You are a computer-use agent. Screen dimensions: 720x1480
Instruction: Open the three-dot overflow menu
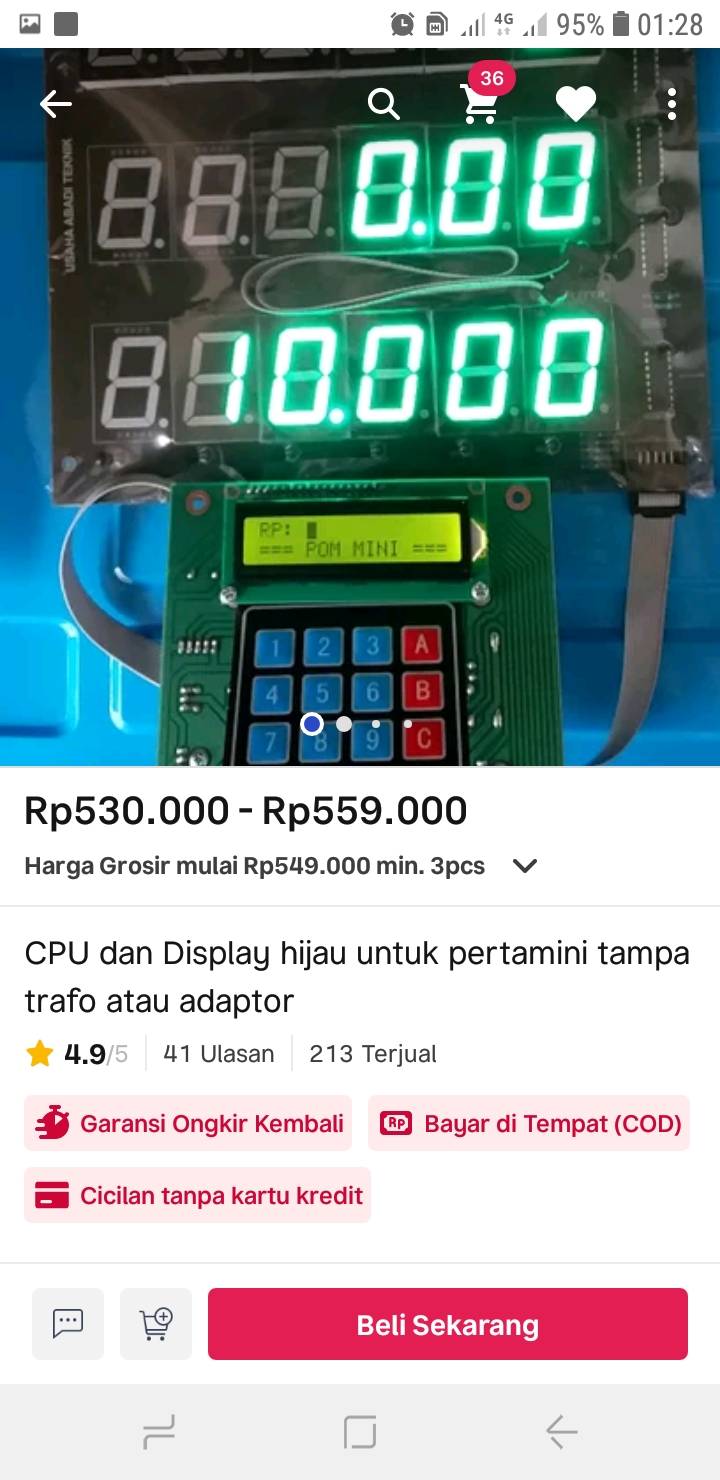672,103
